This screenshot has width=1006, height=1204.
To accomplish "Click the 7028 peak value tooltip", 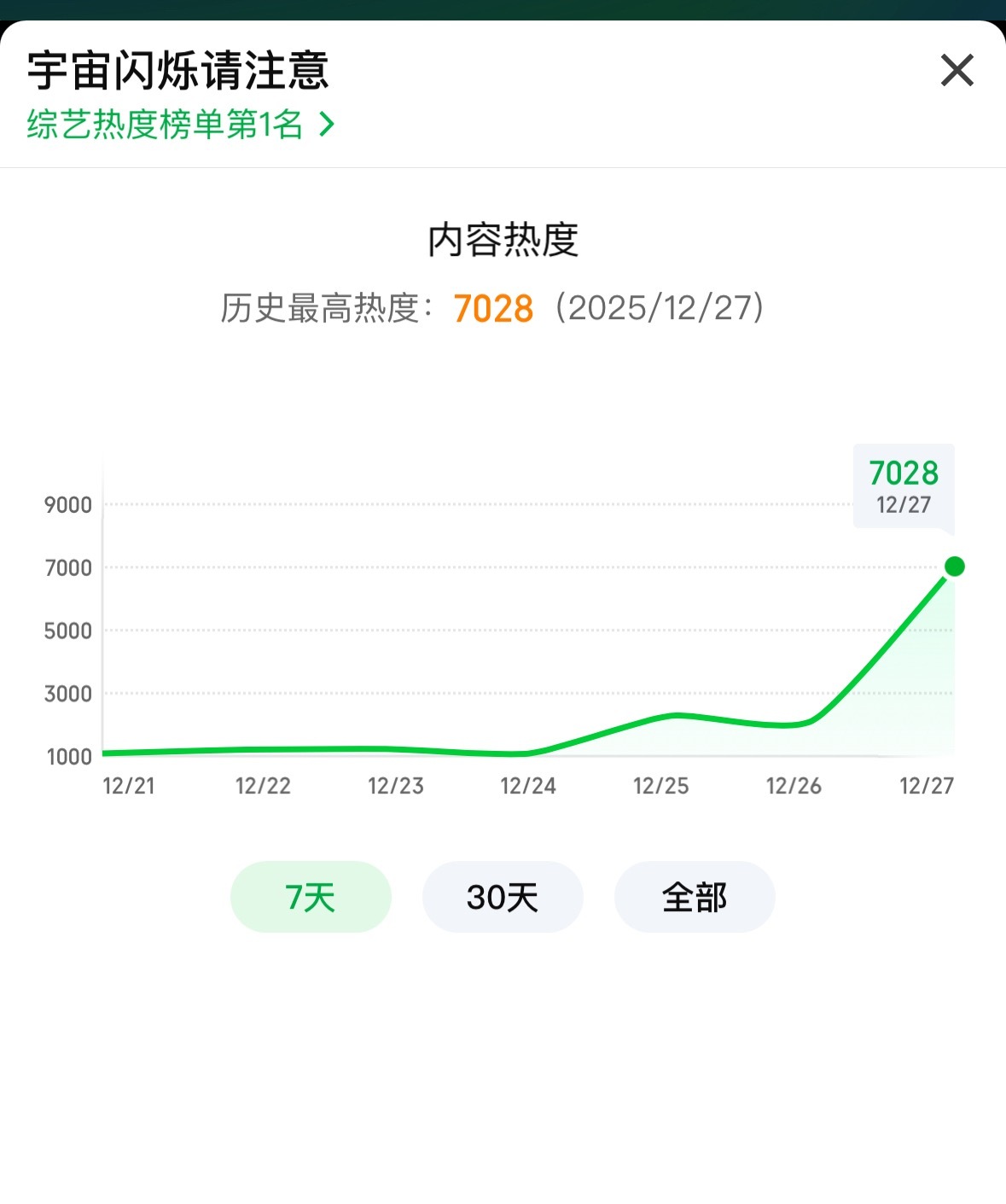I will (x=903, y=473).
